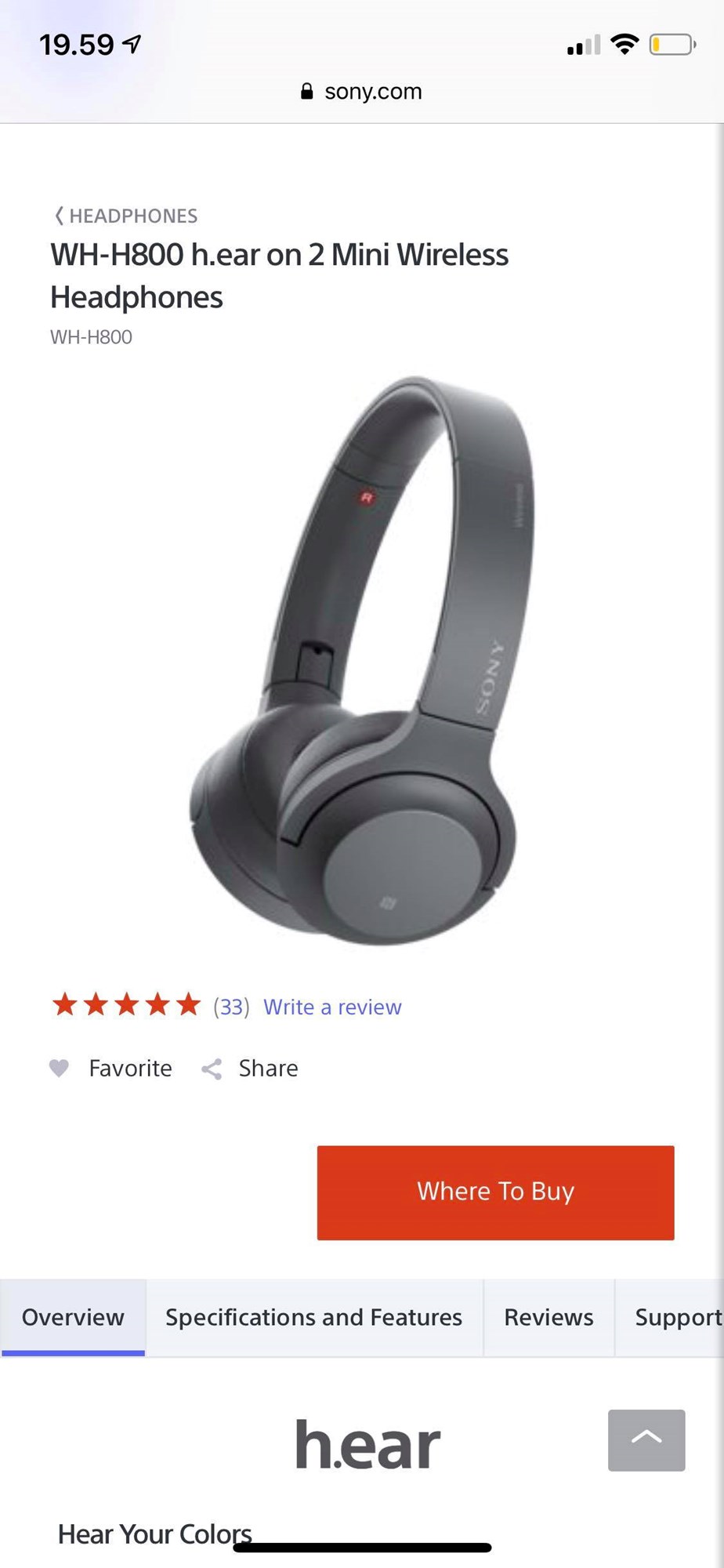This screenshot has height=1568, width=724.
Task: View the WH-H800 headphones product image
Action: (x=361, y=660)
